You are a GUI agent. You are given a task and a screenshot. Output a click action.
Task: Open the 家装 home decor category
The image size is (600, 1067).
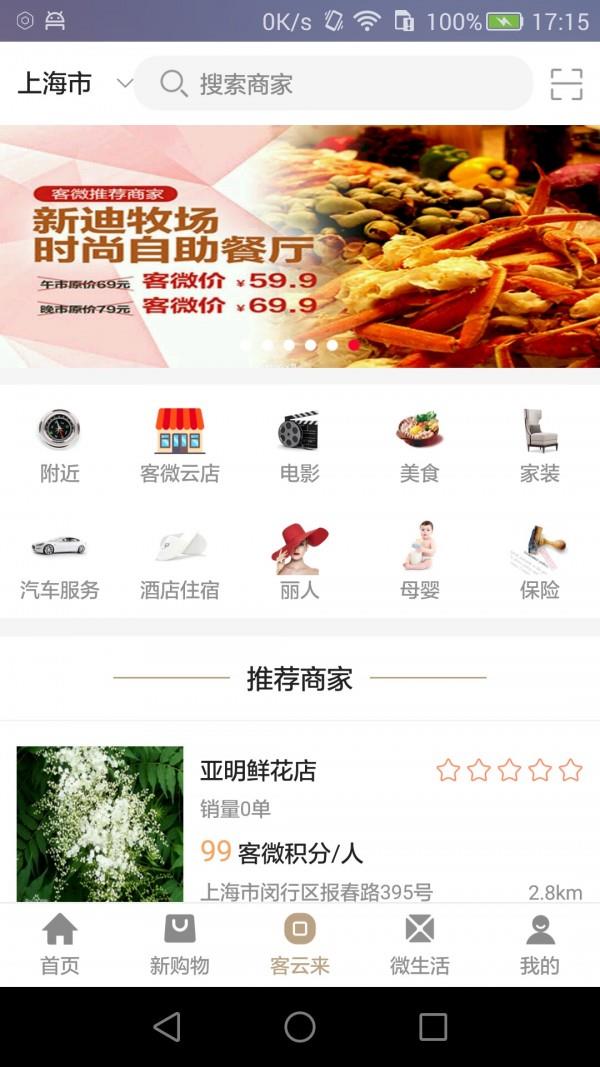[539, 447]
